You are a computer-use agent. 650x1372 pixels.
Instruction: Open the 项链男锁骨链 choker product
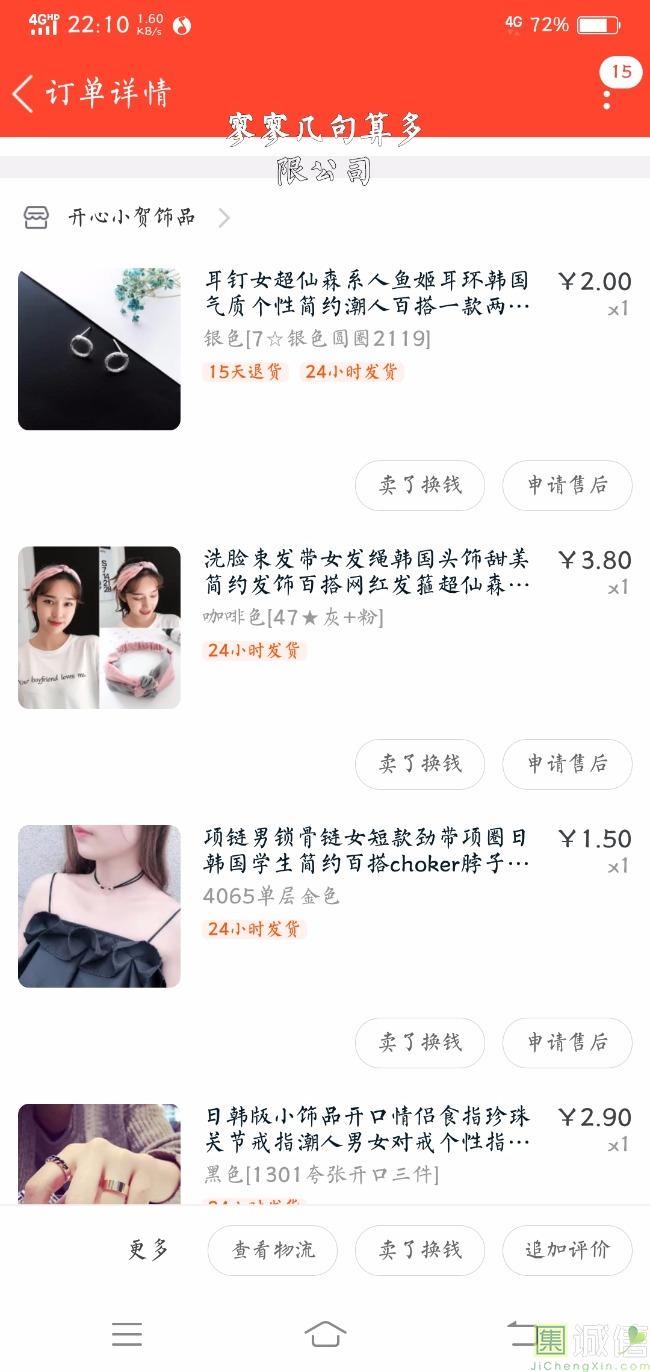(366, 850)
